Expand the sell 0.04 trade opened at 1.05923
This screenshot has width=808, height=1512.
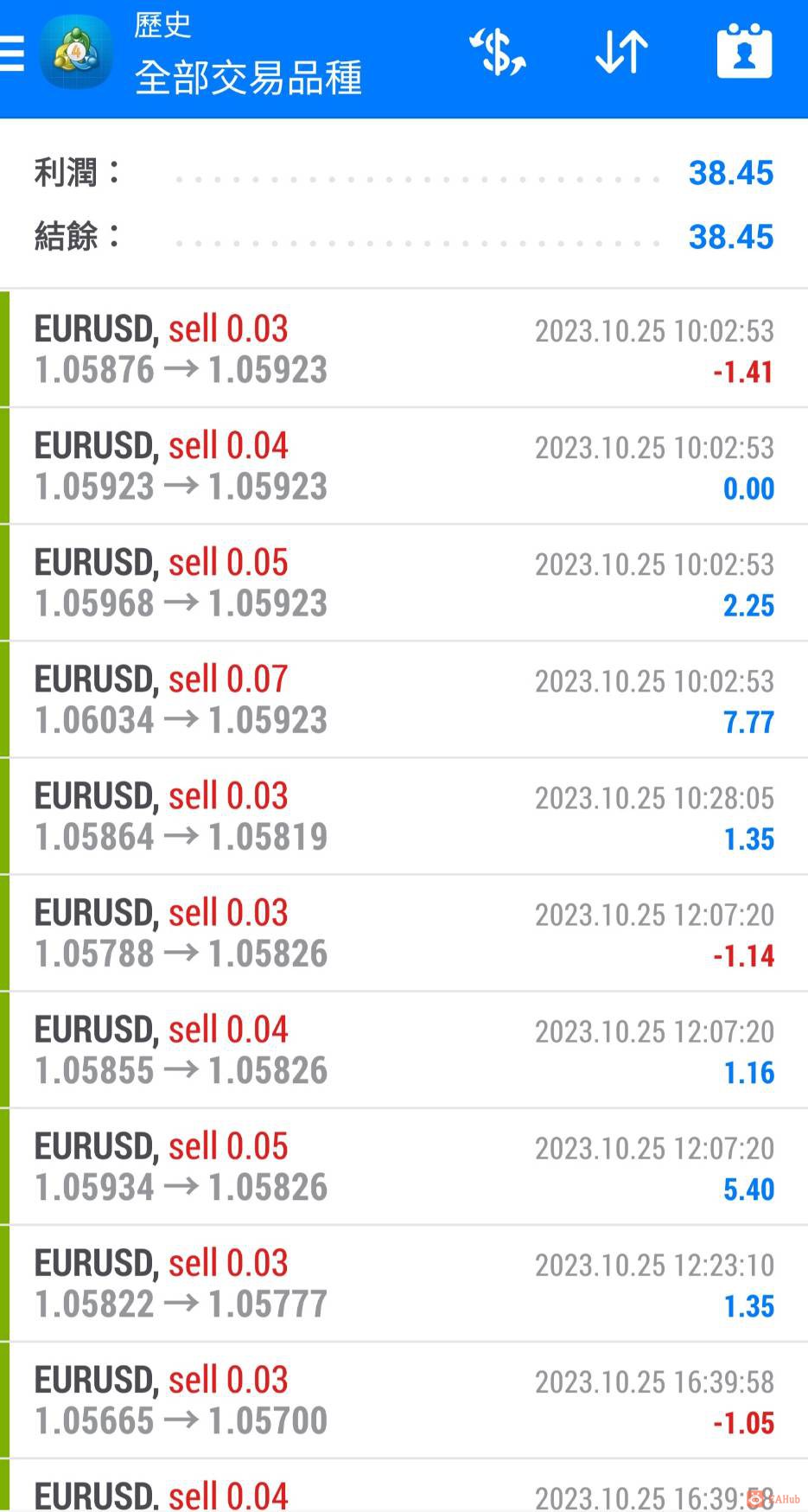(x=404, y=466)
